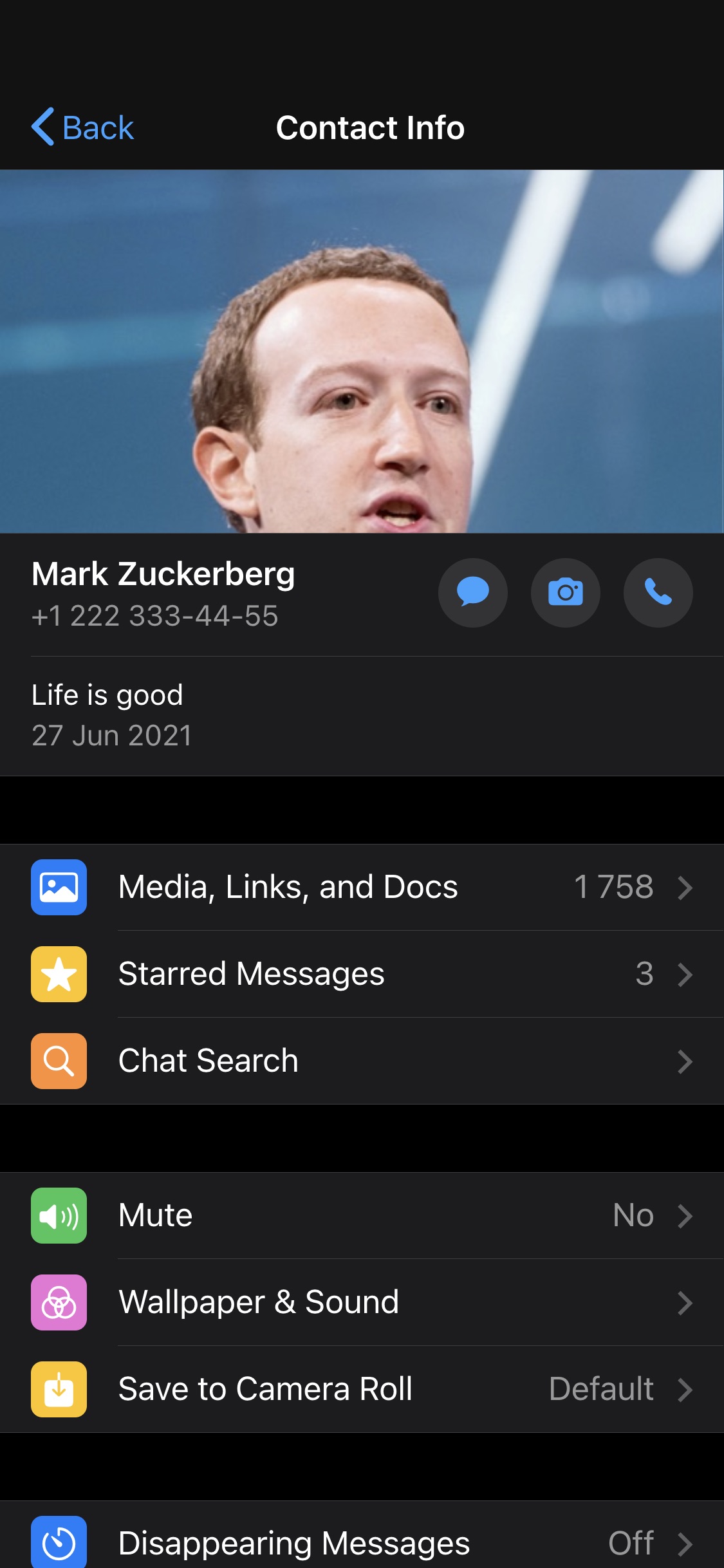Start a video call via camera icon

566,592
